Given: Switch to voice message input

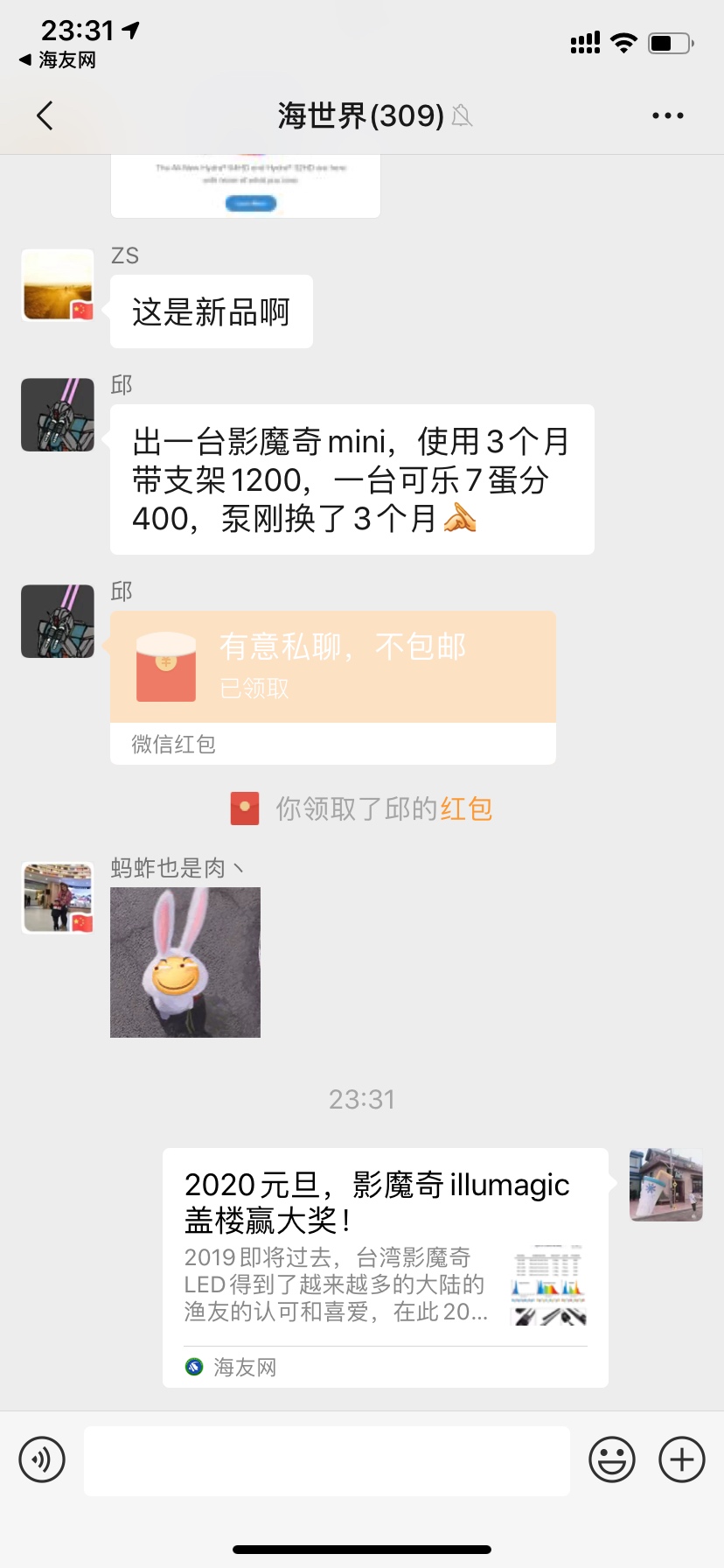Looking at the screenshot, I should [x=42, y=1460].
